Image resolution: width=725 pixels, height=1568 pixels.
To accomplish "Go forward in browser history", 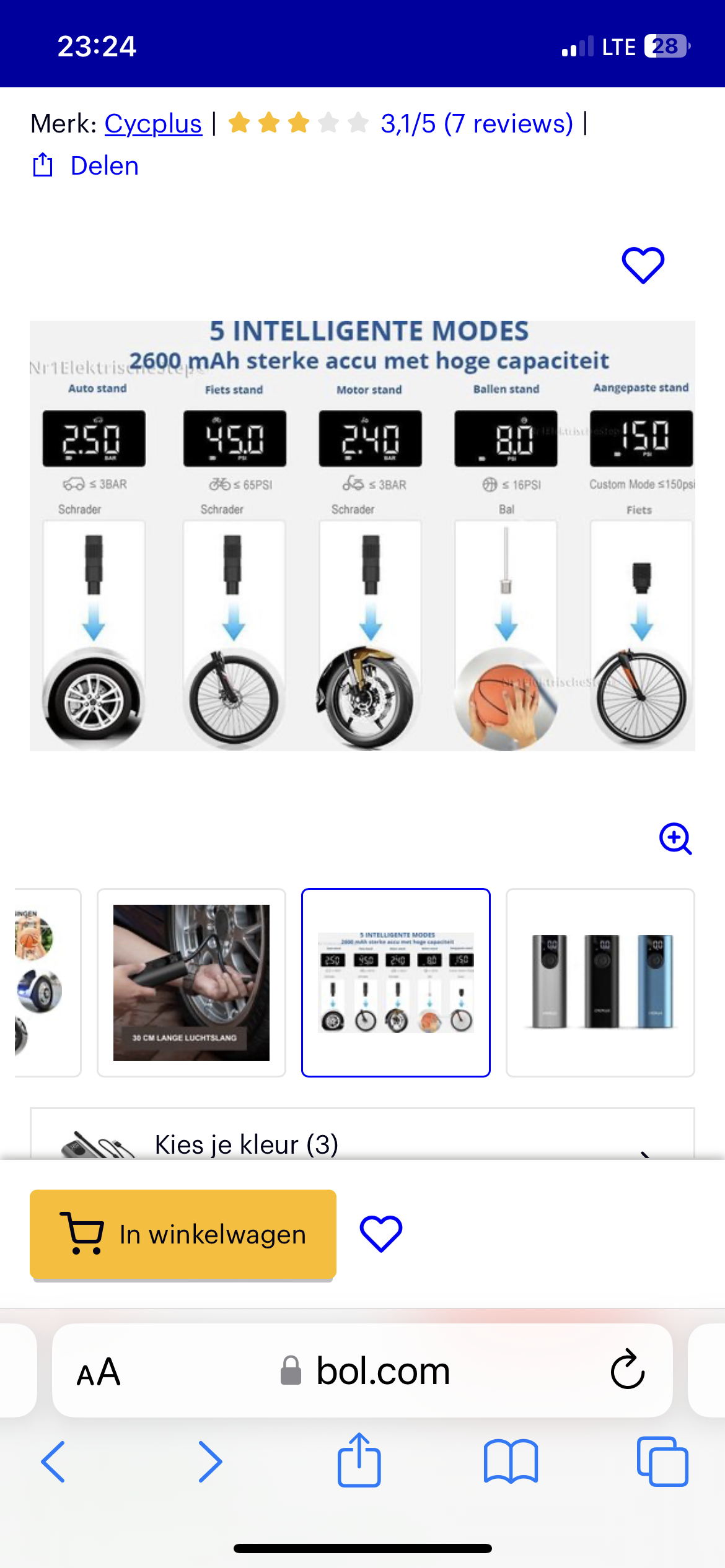I will coord(209,1461).
